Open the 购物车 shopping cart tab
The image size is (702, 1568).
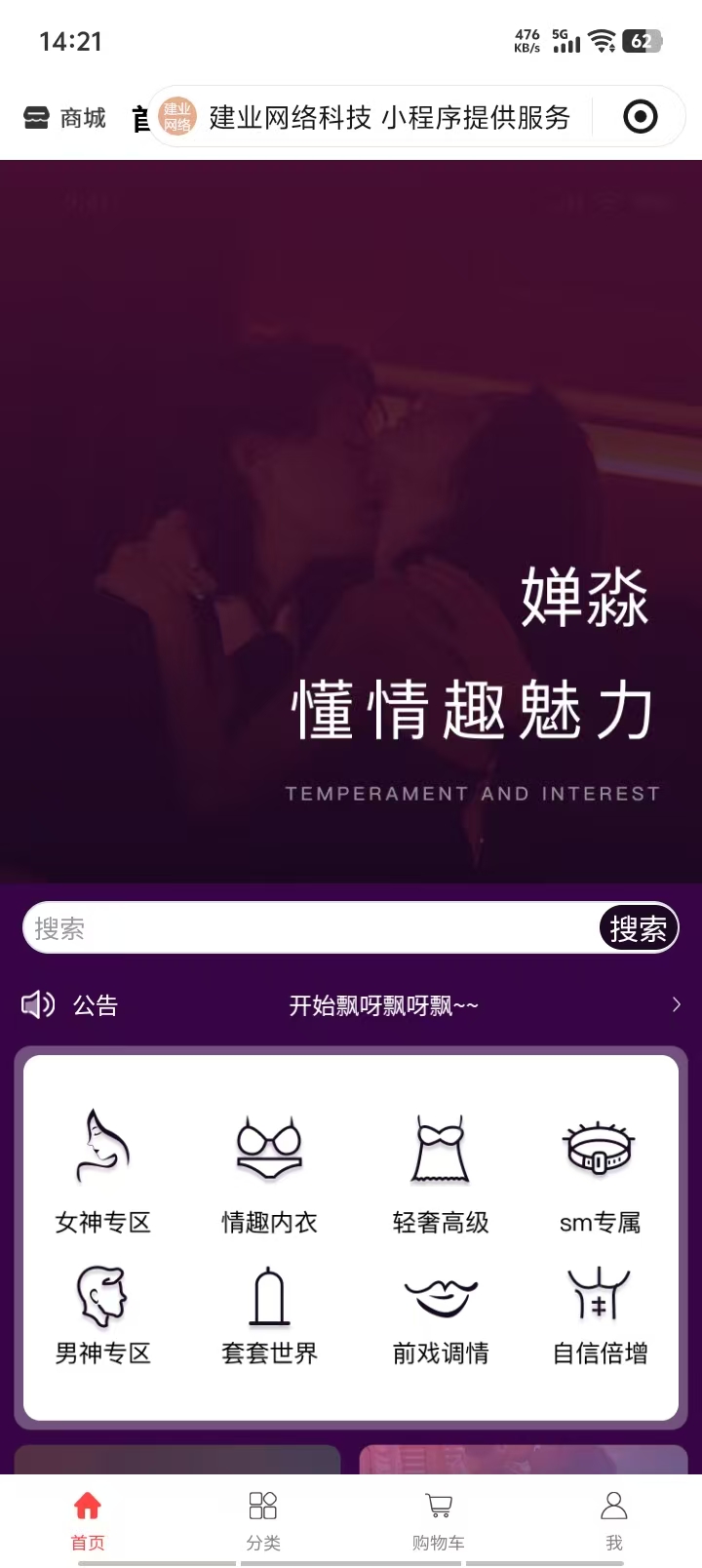point(439,1521)
